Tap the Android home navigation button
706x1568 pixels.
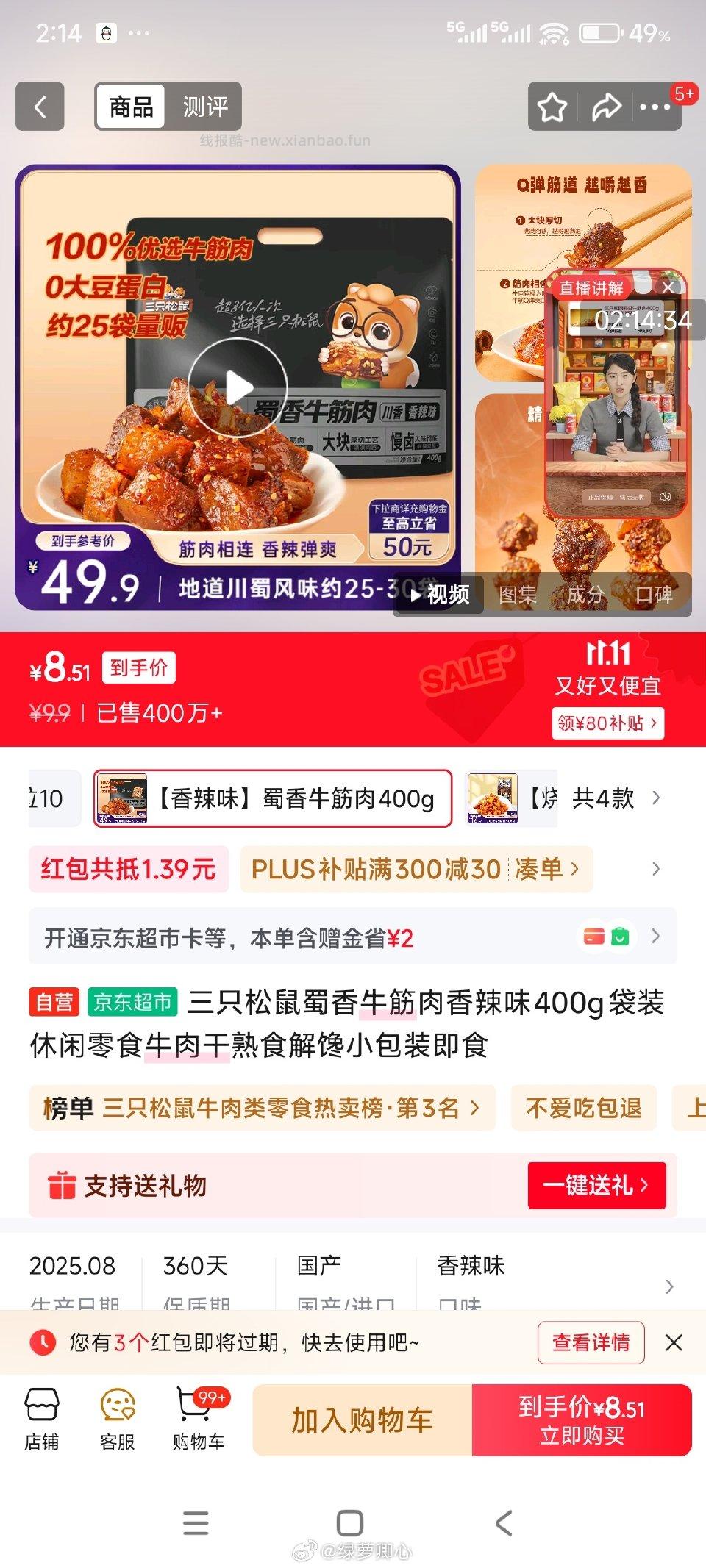(x=352, y=1523)
